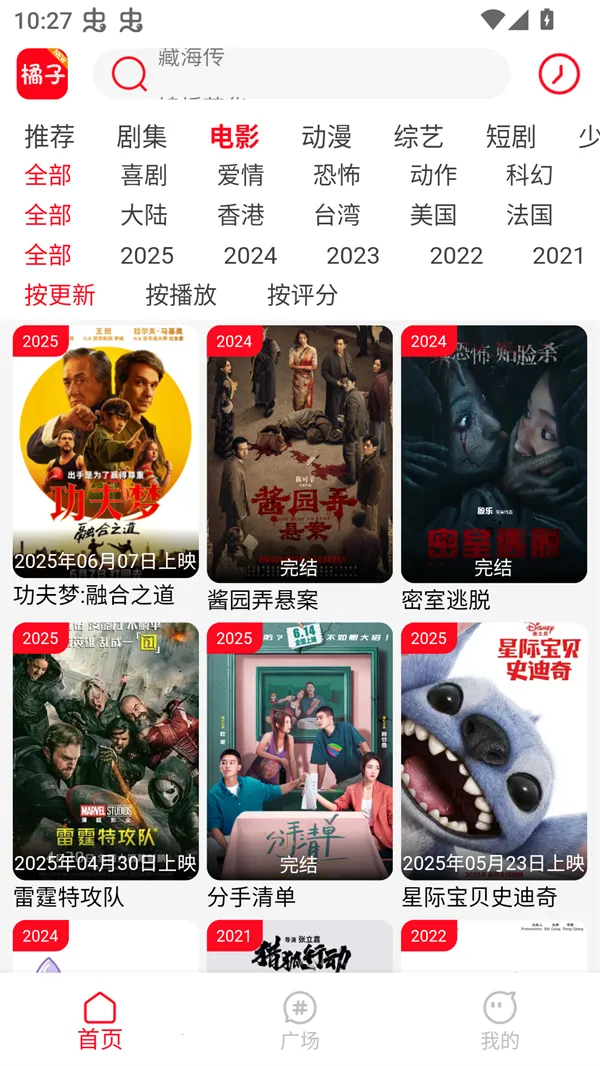Open the 我的 profile tab
Screen dimensions: 600x1066
(499, 1020)
